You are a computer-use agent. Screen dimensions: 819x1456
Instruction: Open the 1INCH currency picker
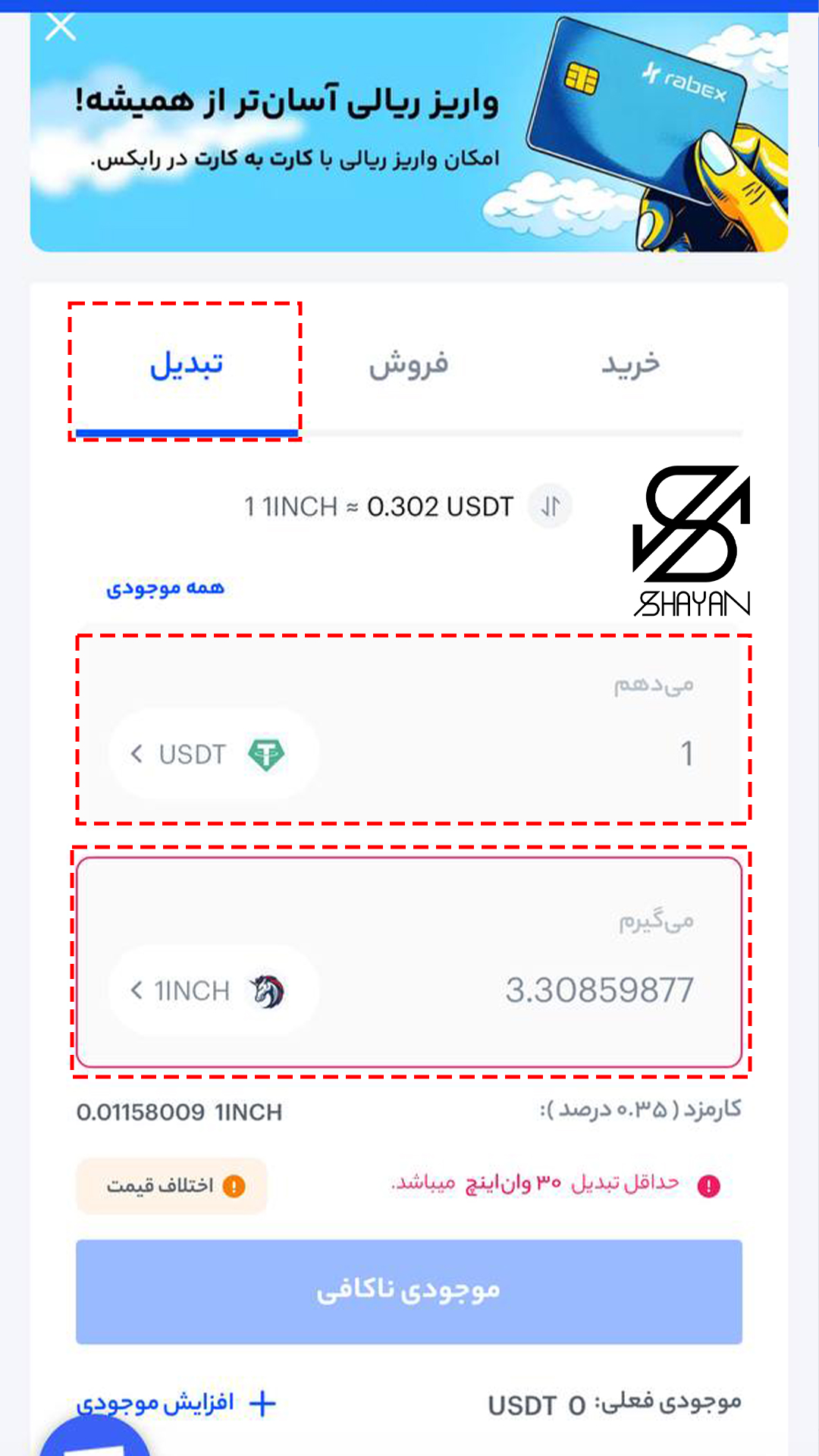[212, 990]
